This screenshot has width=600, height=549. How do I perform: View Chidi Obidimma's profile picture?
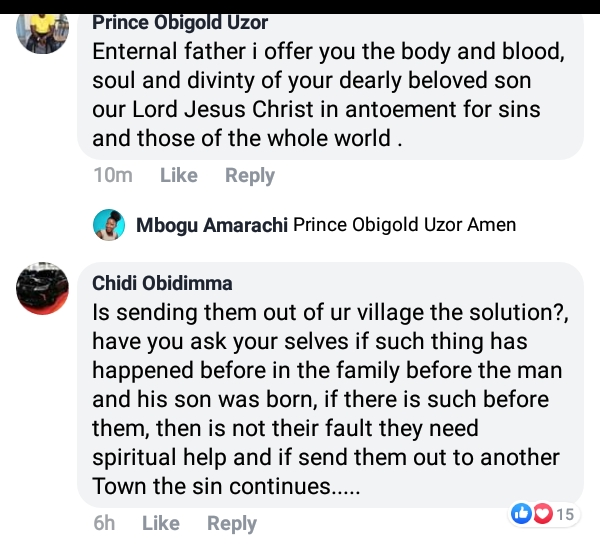click(x=43, y=290)
